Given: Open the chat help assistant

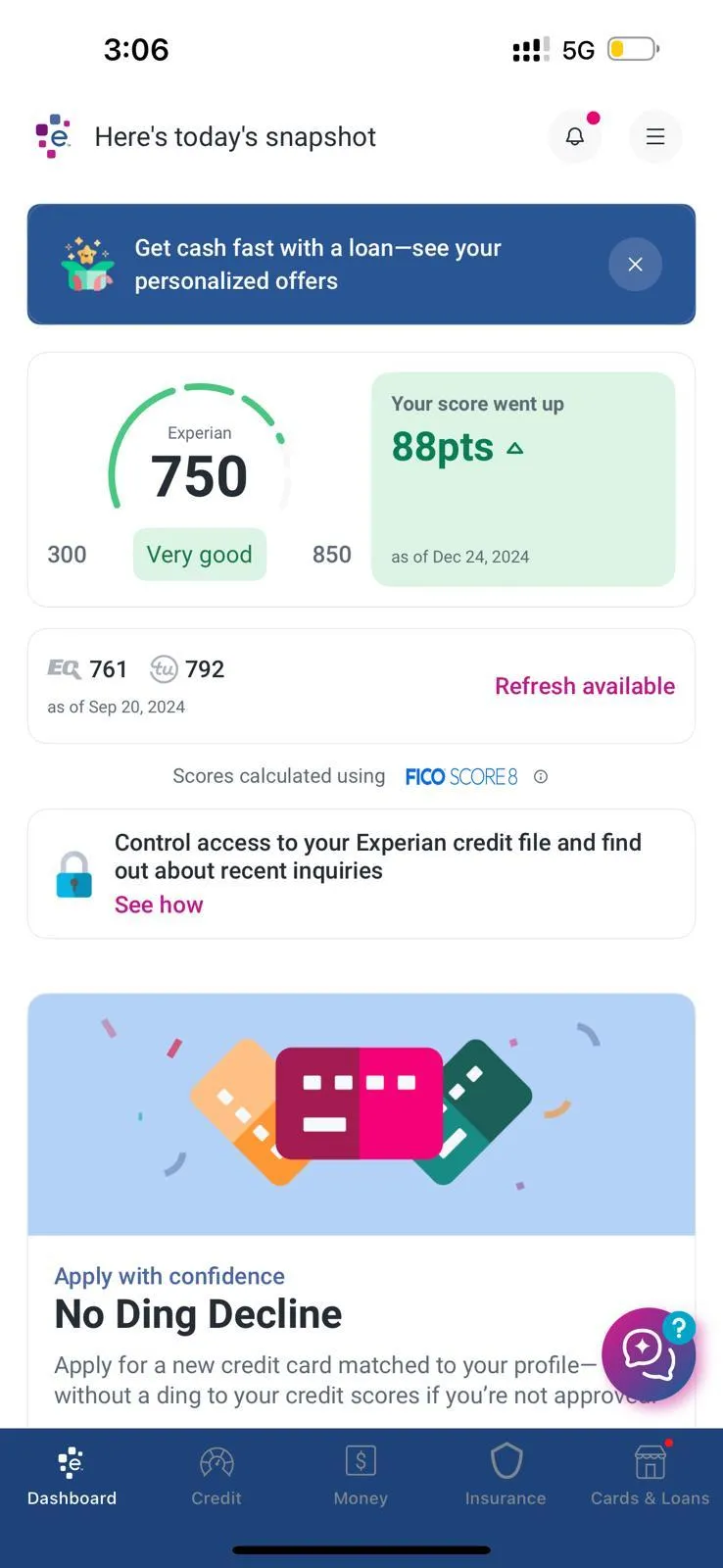Looking at the screenshot, I should coord(649,1354).
